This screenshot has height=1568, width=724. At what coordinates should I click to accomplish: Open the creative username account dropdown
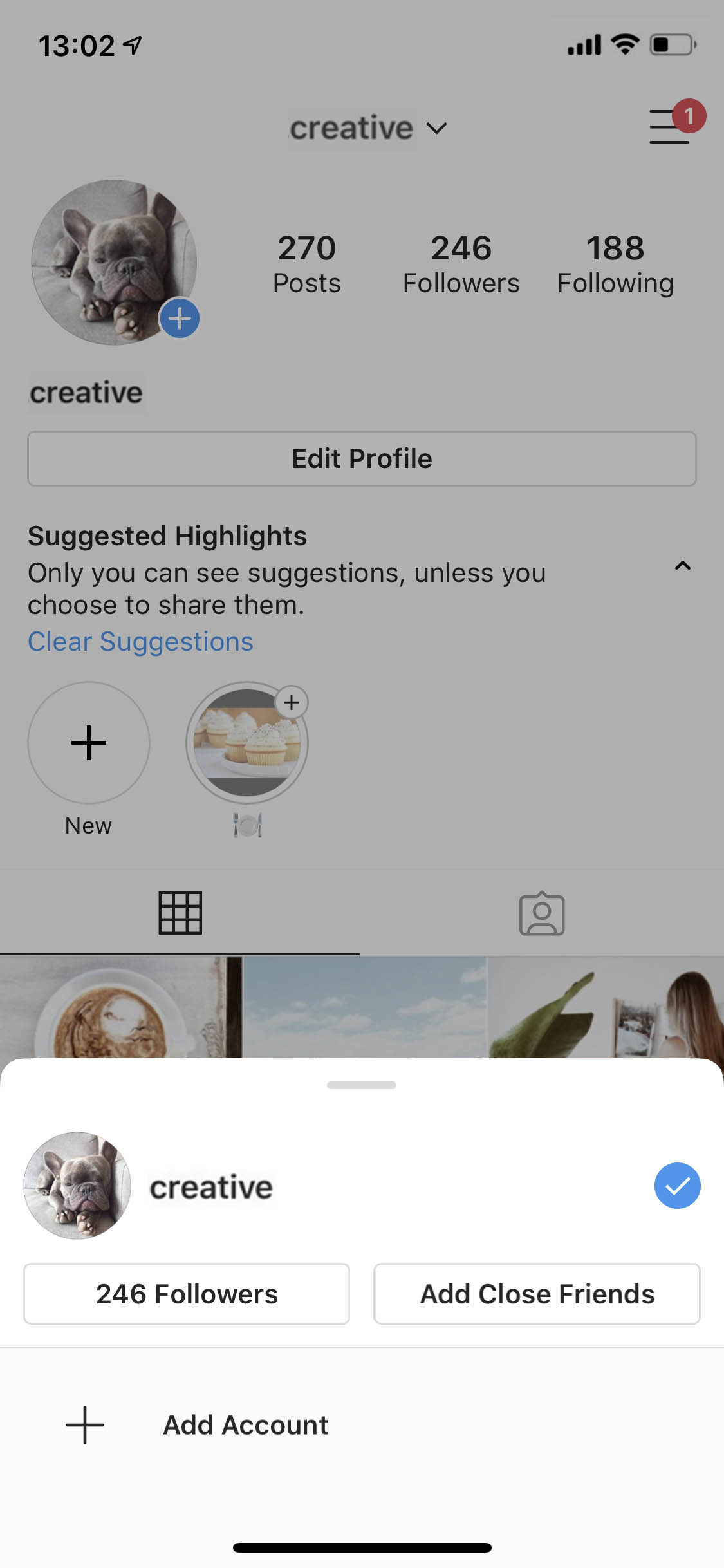coord(368,127)
